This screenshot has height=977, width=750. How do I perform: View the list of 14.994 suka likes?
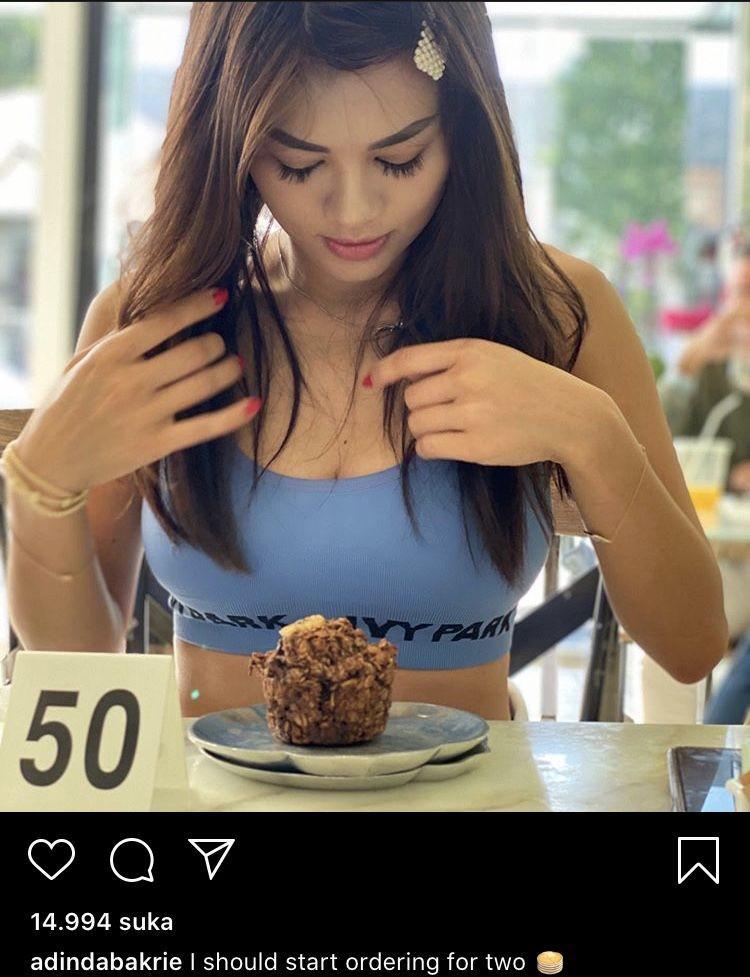(101, 921)
